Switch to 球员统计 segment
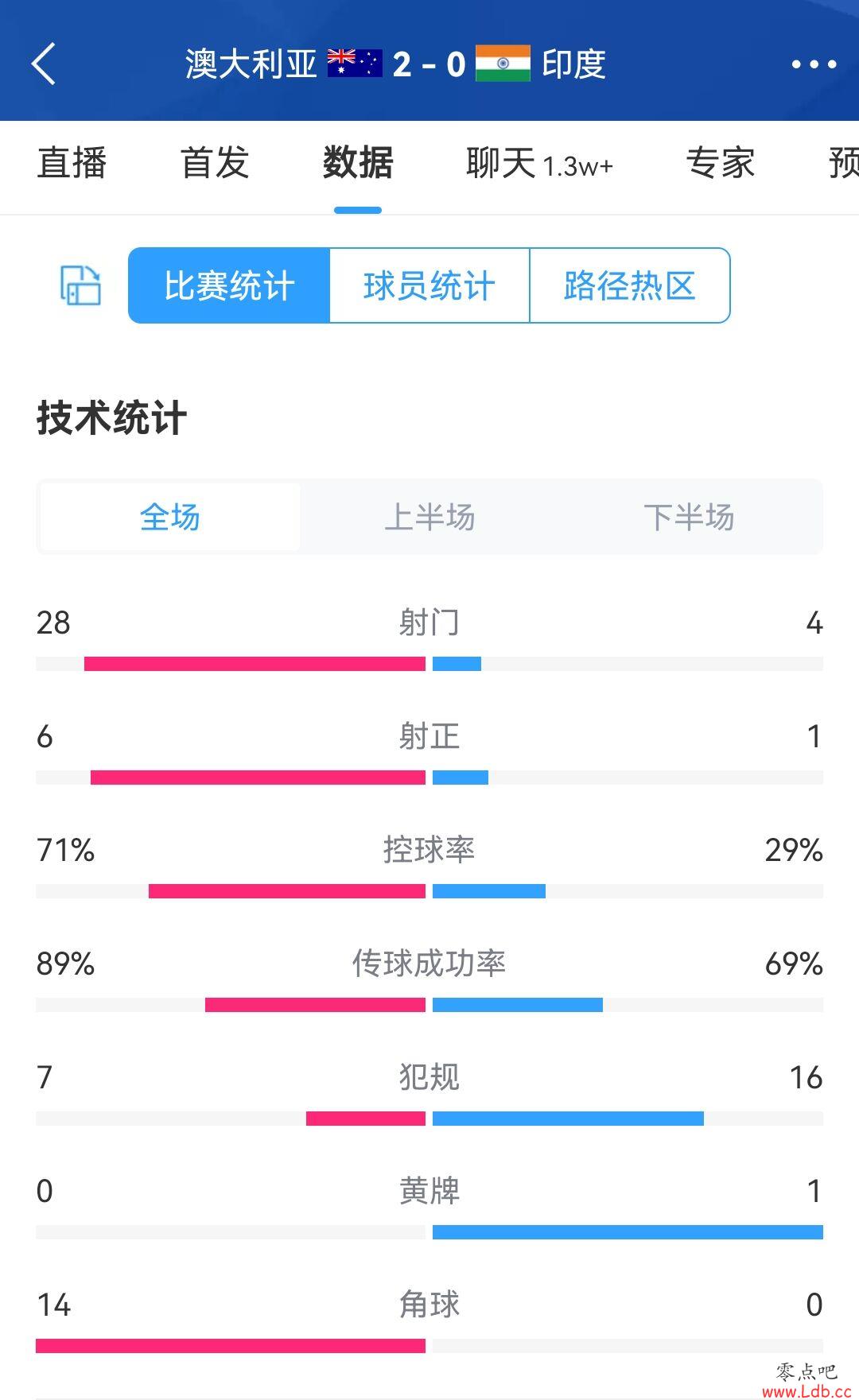 429,285
